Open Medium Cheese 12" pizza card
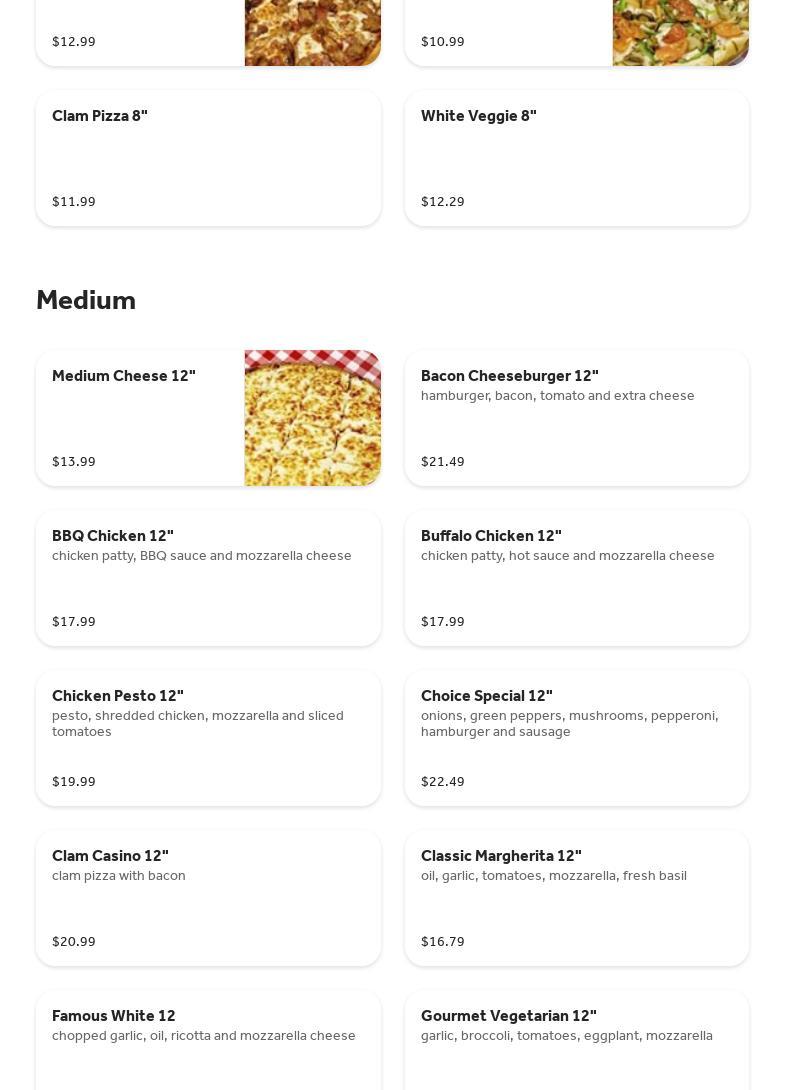Screen dimensions: 785x1090 tap(208, 418)
